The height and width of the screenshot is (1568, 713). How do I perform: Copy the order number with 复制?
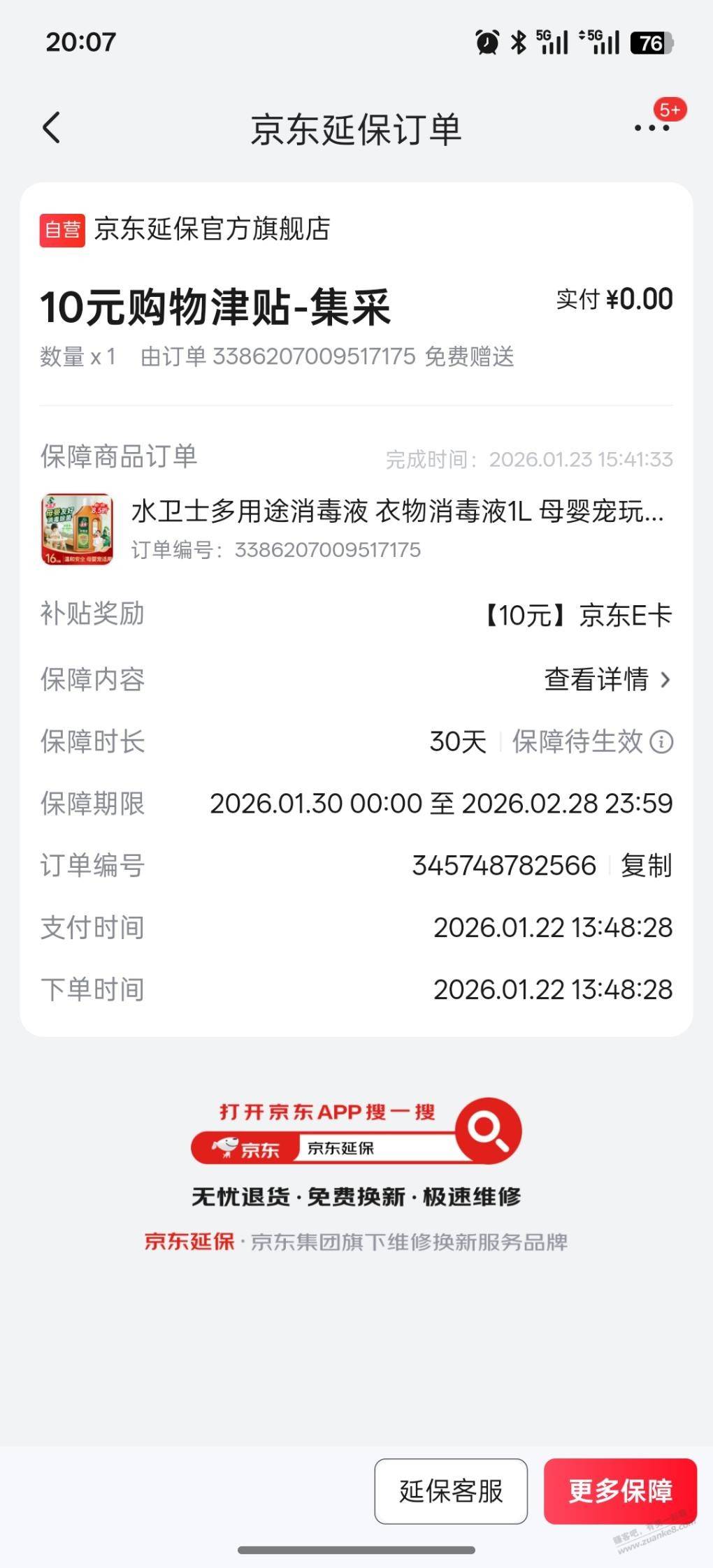pos(647,866)
